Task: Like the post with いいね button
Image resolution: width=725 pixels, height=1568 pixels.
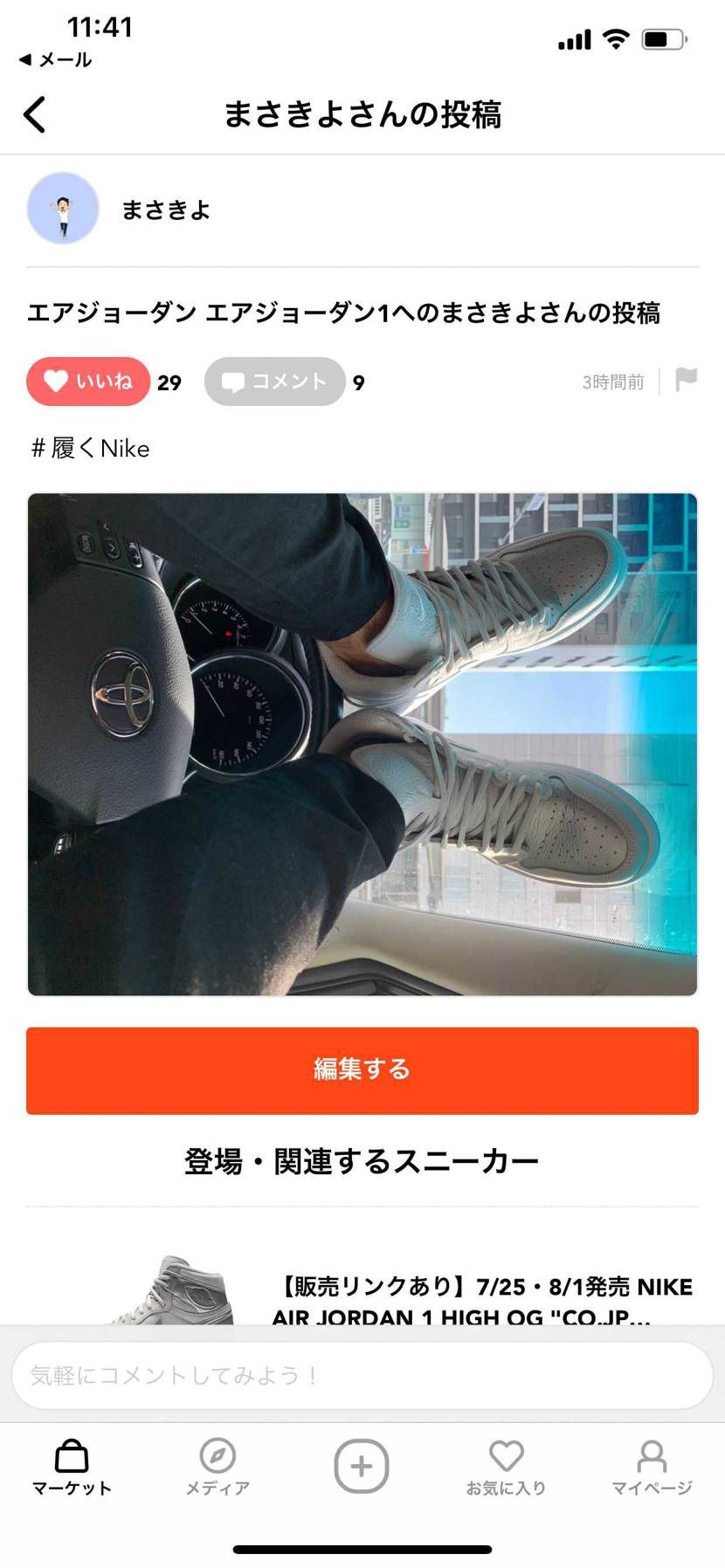Action: [x=88, y=382]
